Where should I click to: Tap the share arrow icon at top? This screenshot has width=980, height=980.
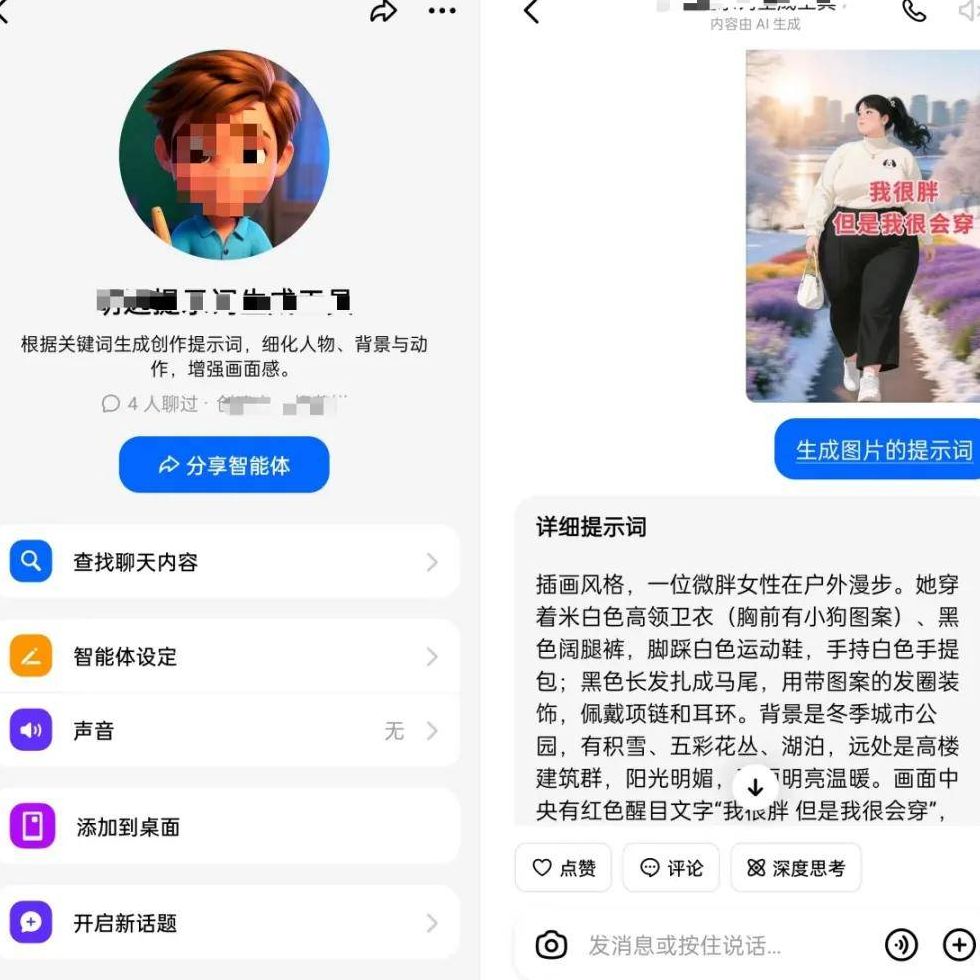click(383, 11)
